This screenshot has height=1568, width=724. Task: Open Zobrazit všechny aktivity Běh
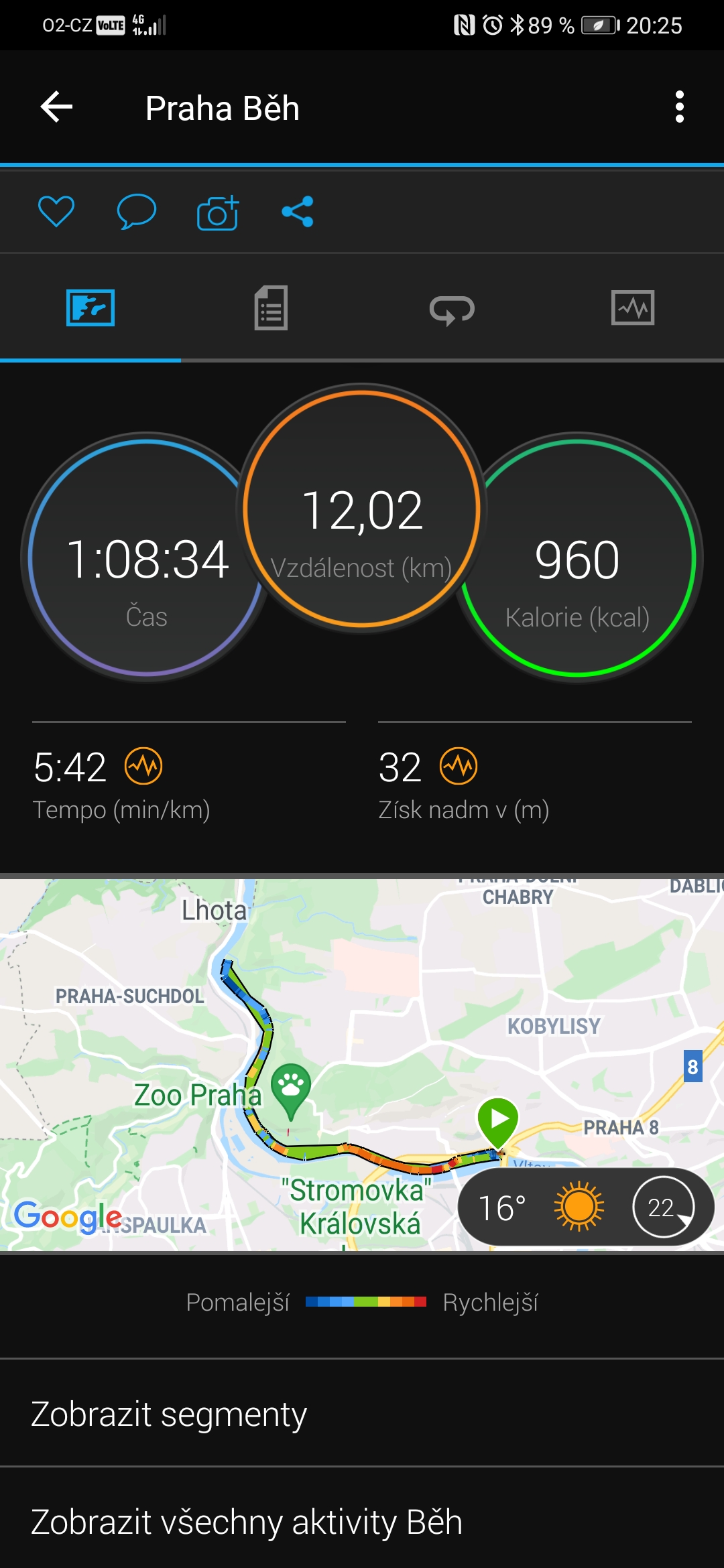(362, 1521)
